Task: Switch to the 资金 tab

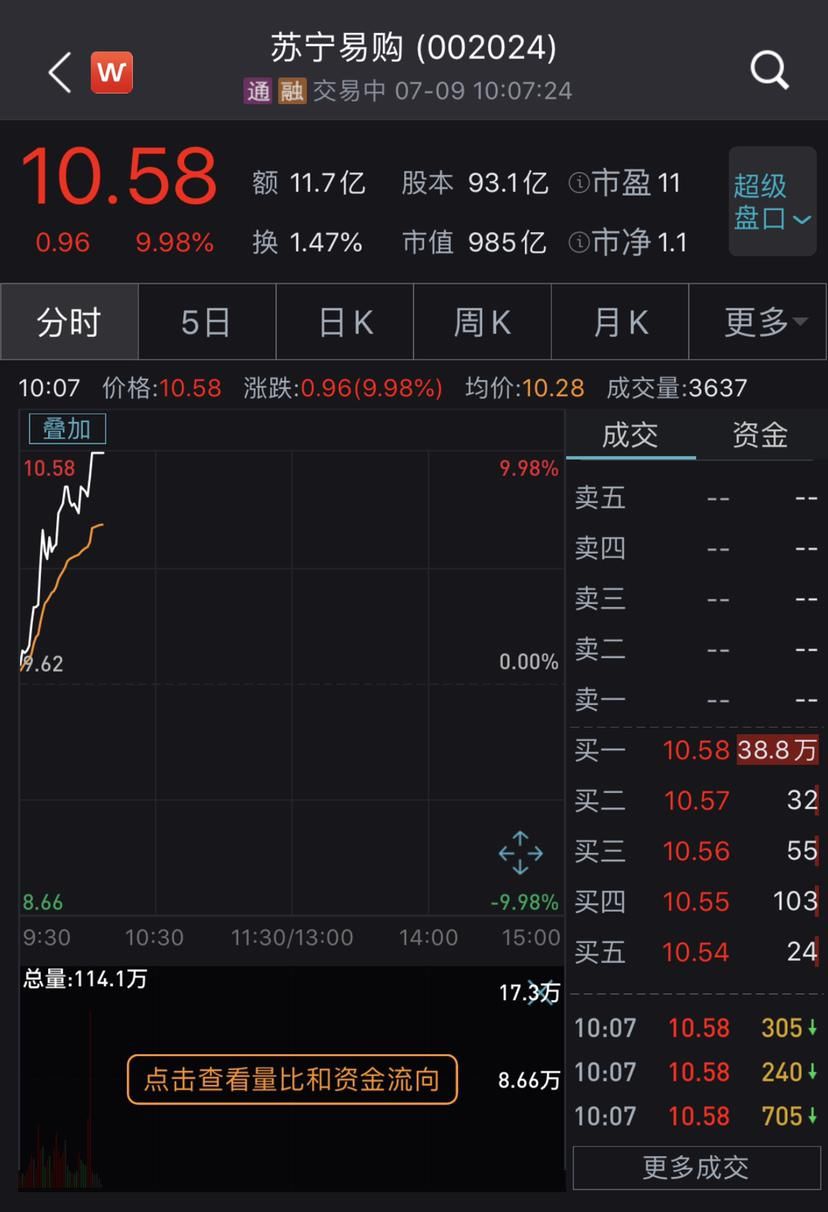Action: (x=758, y=435)
